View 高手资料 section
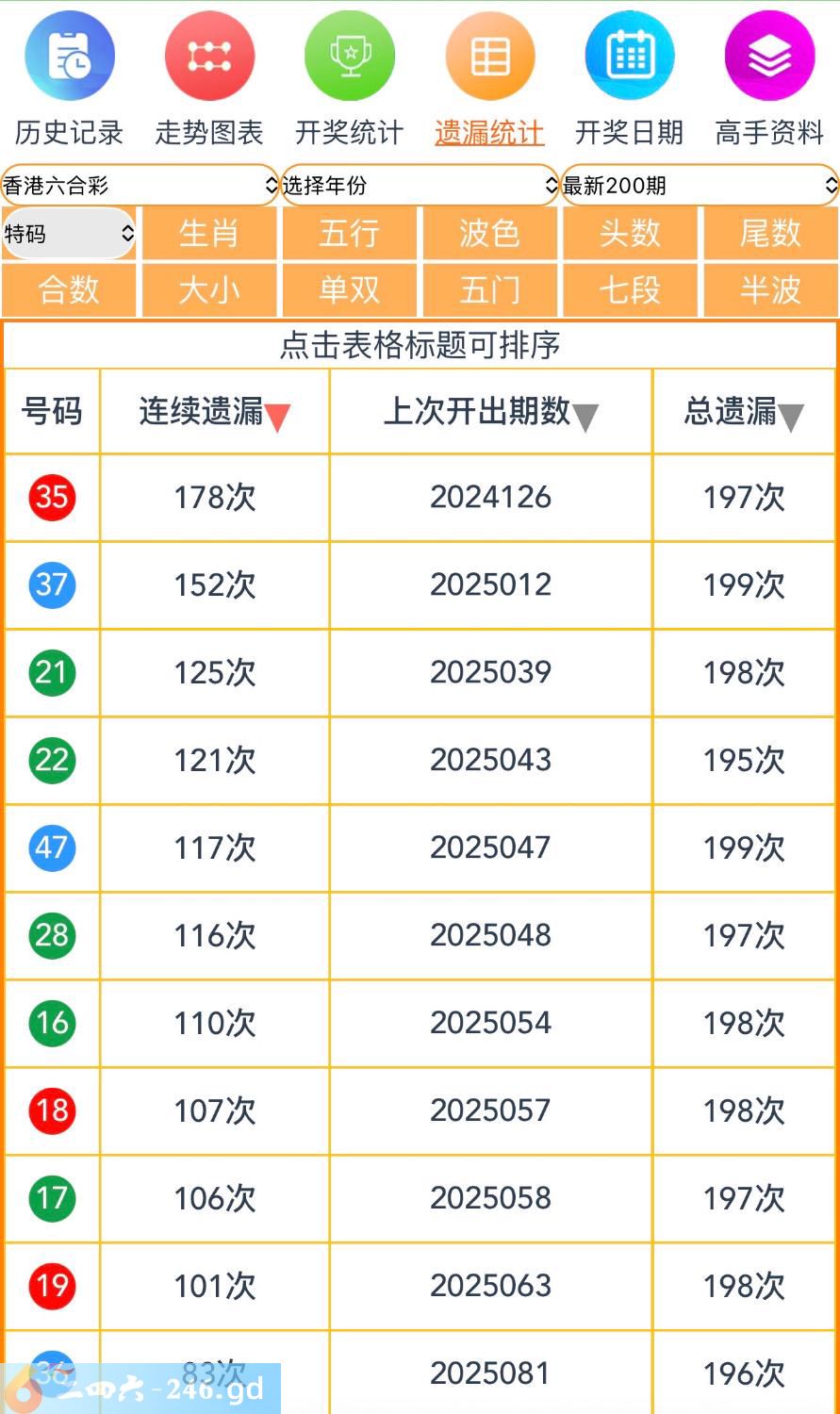This screenshot has width=840, height=1414. (x=769, y=79)
